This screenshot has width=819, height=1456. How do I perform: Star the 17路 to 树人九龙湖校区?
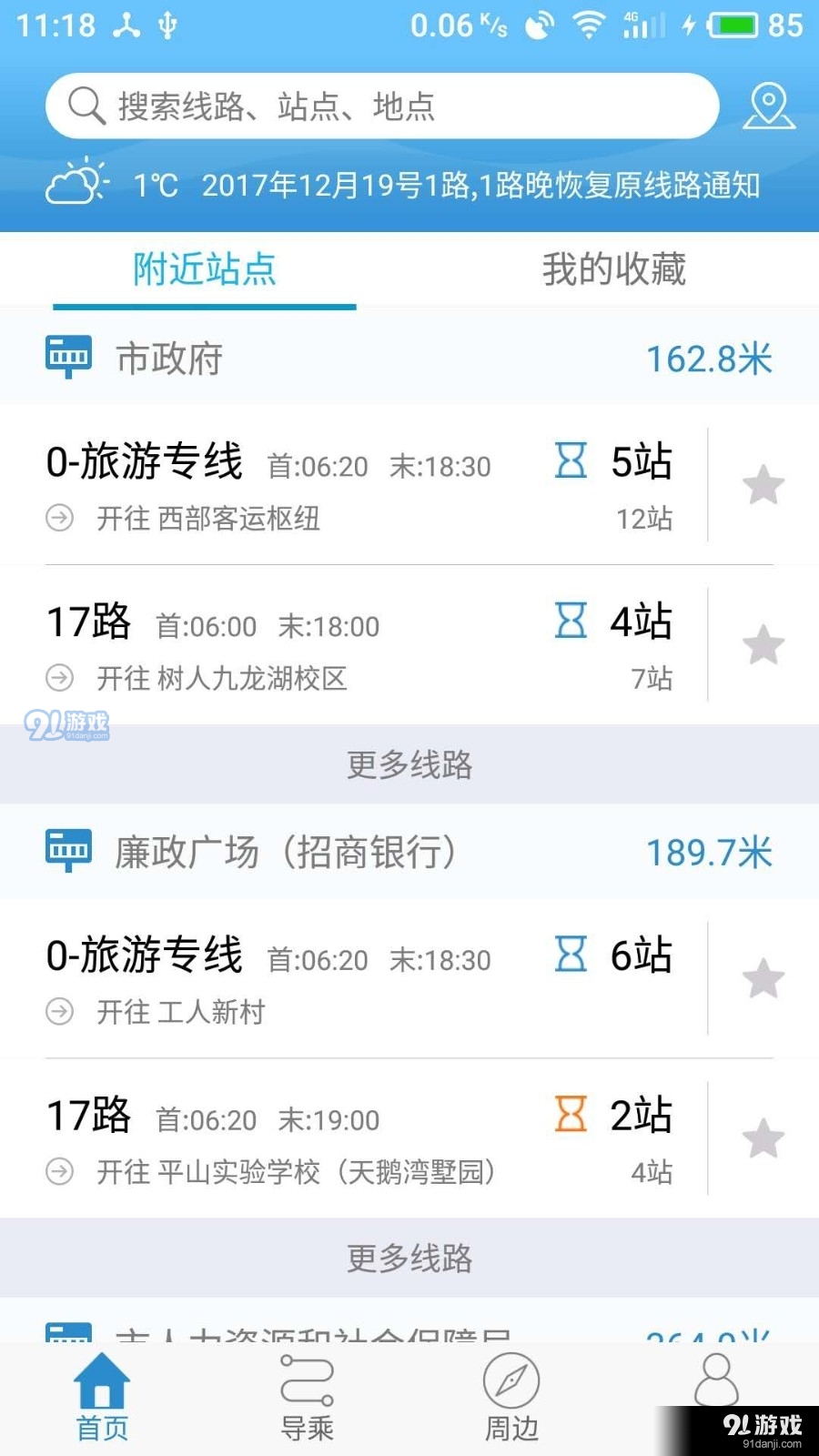coord(763,644)
